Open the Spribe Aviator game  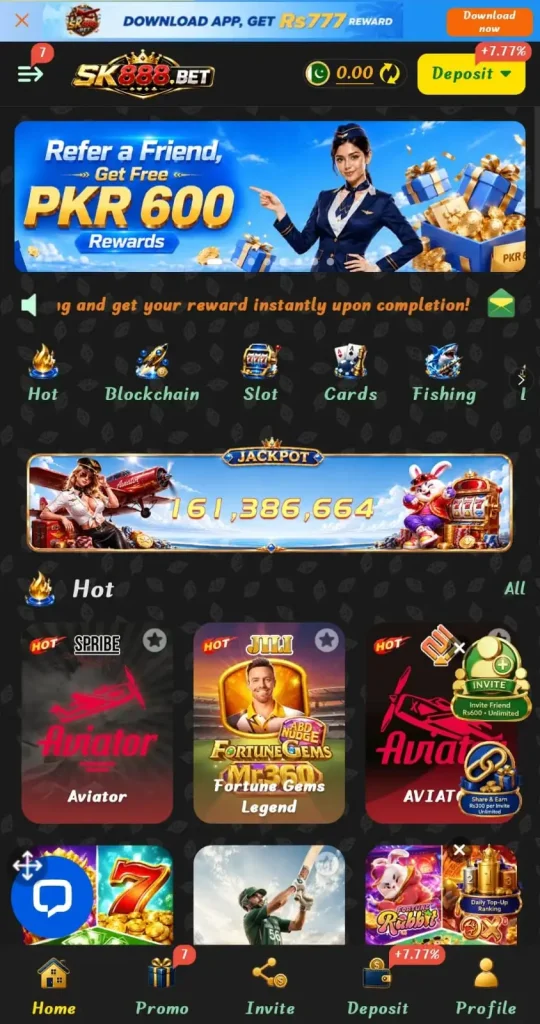(97, 722)
